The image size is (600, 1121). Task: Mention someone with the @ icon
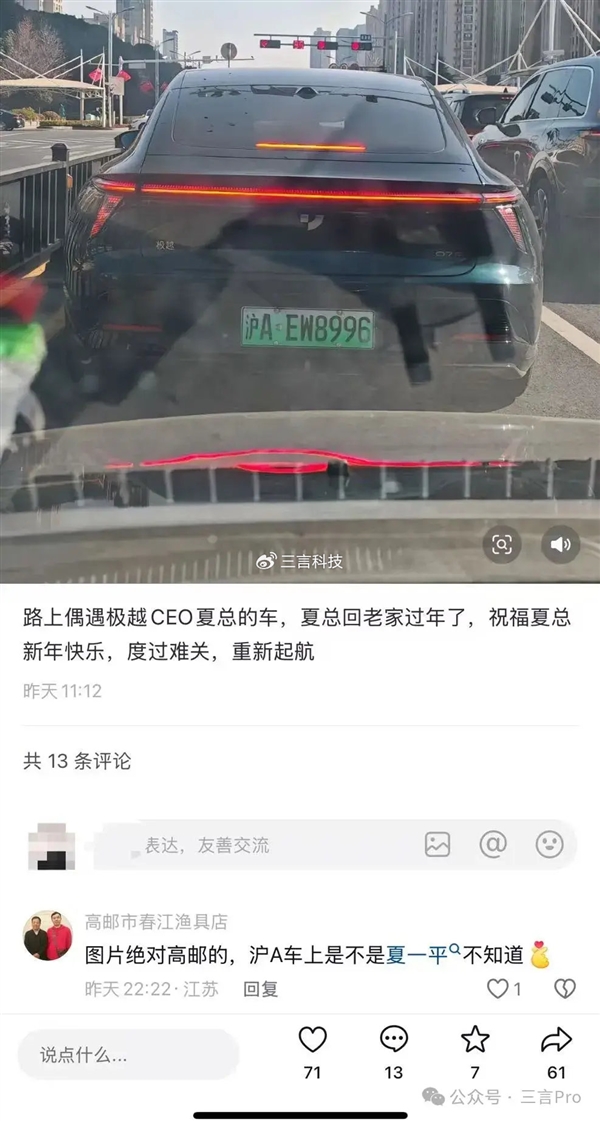493,844
